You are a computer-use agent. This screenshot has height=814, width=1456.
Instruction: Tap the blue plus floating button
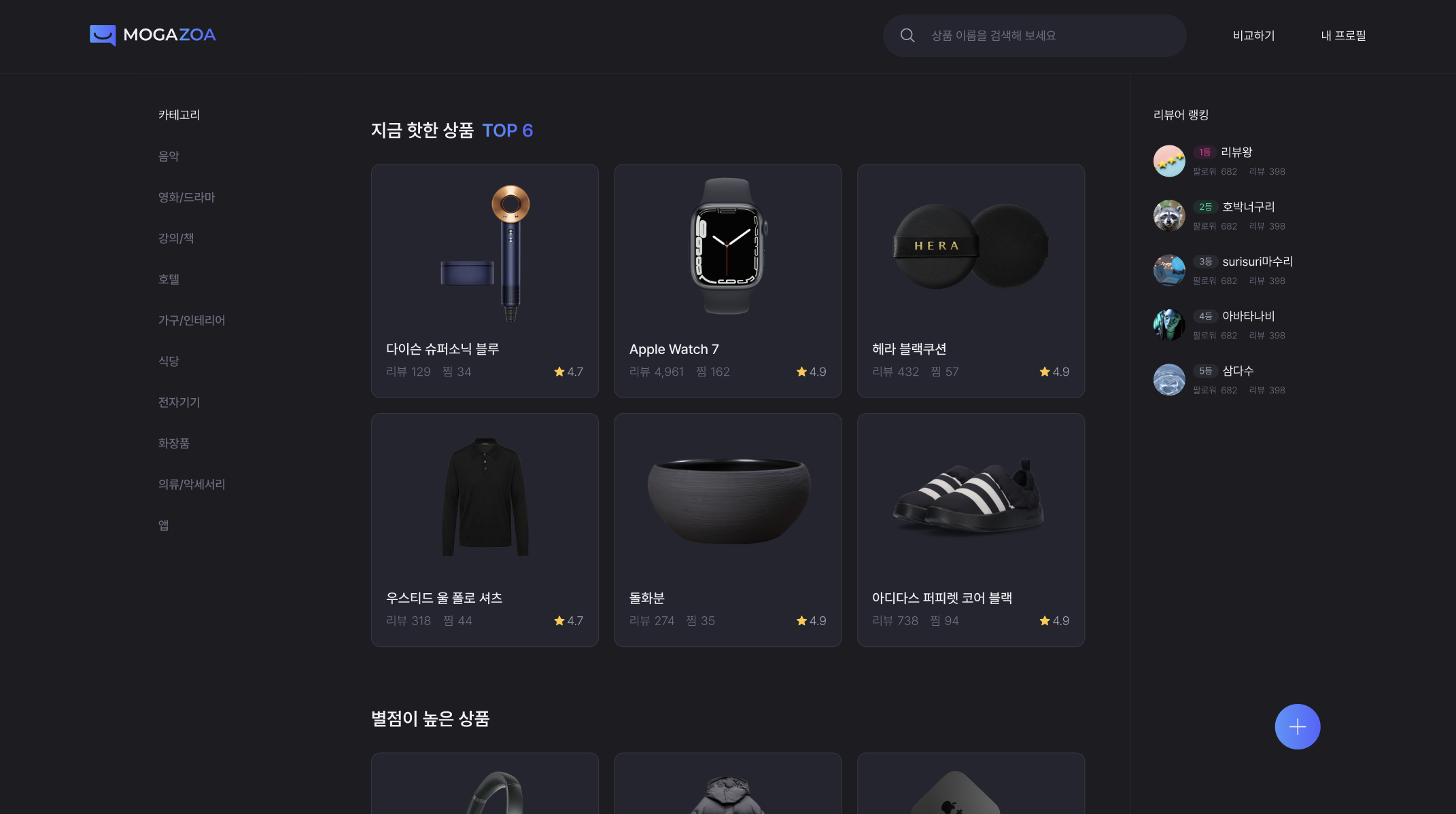tap(1297, 726)
